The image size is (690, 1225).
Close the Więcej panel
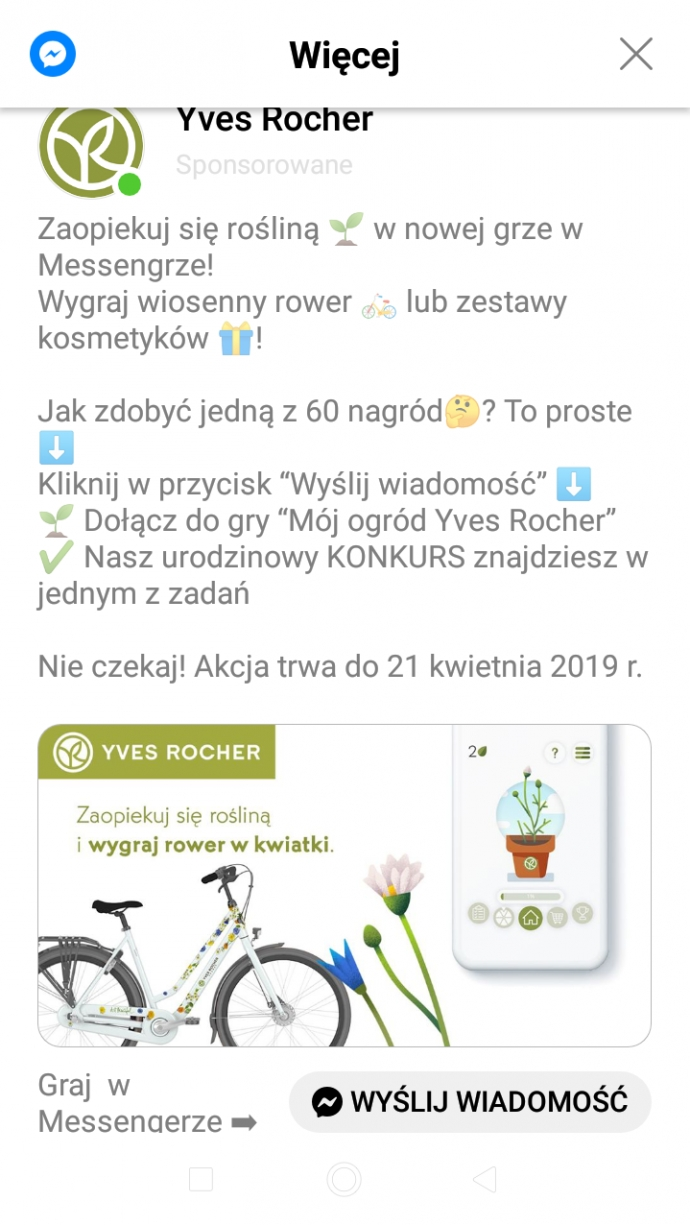[636, 54]
